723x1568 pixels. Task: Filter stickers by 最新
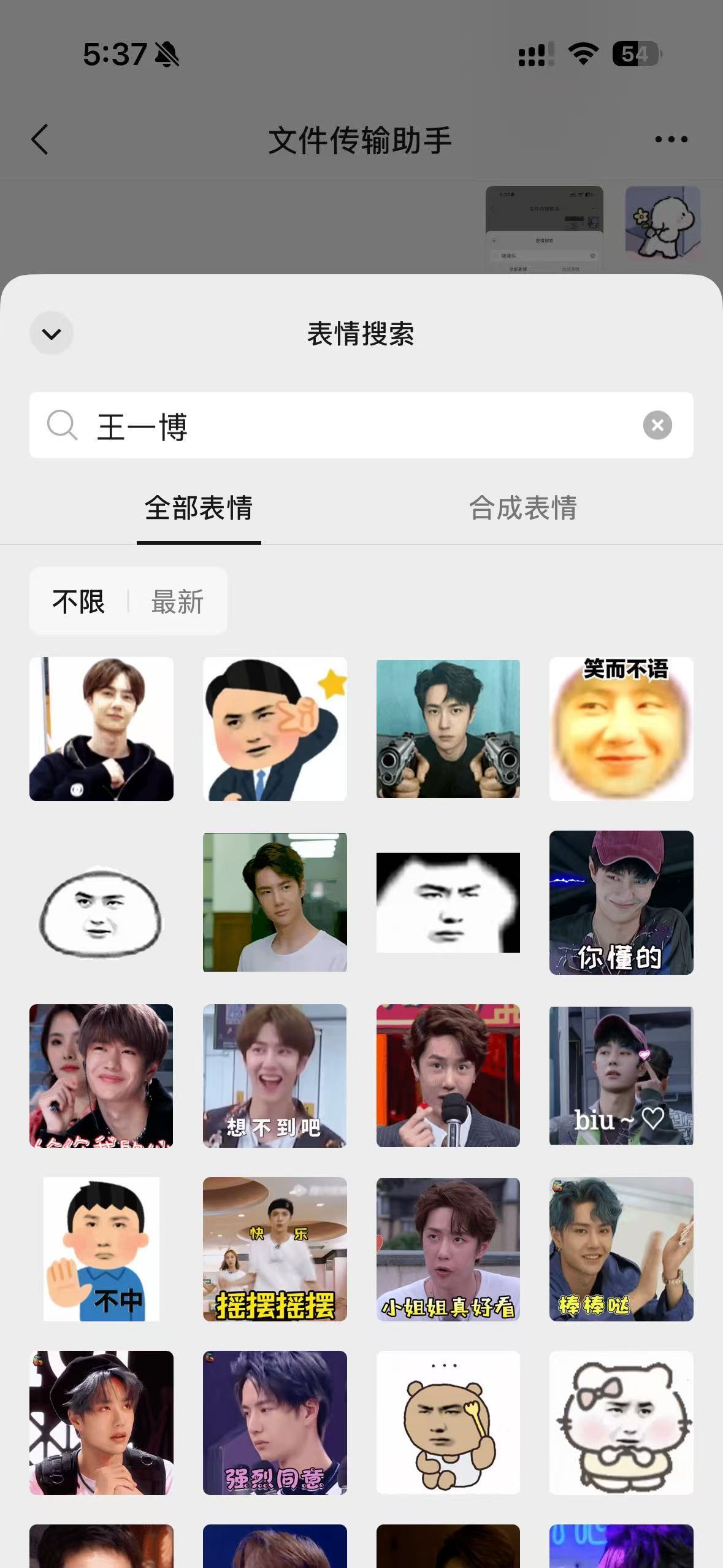(x=177, y=601)
